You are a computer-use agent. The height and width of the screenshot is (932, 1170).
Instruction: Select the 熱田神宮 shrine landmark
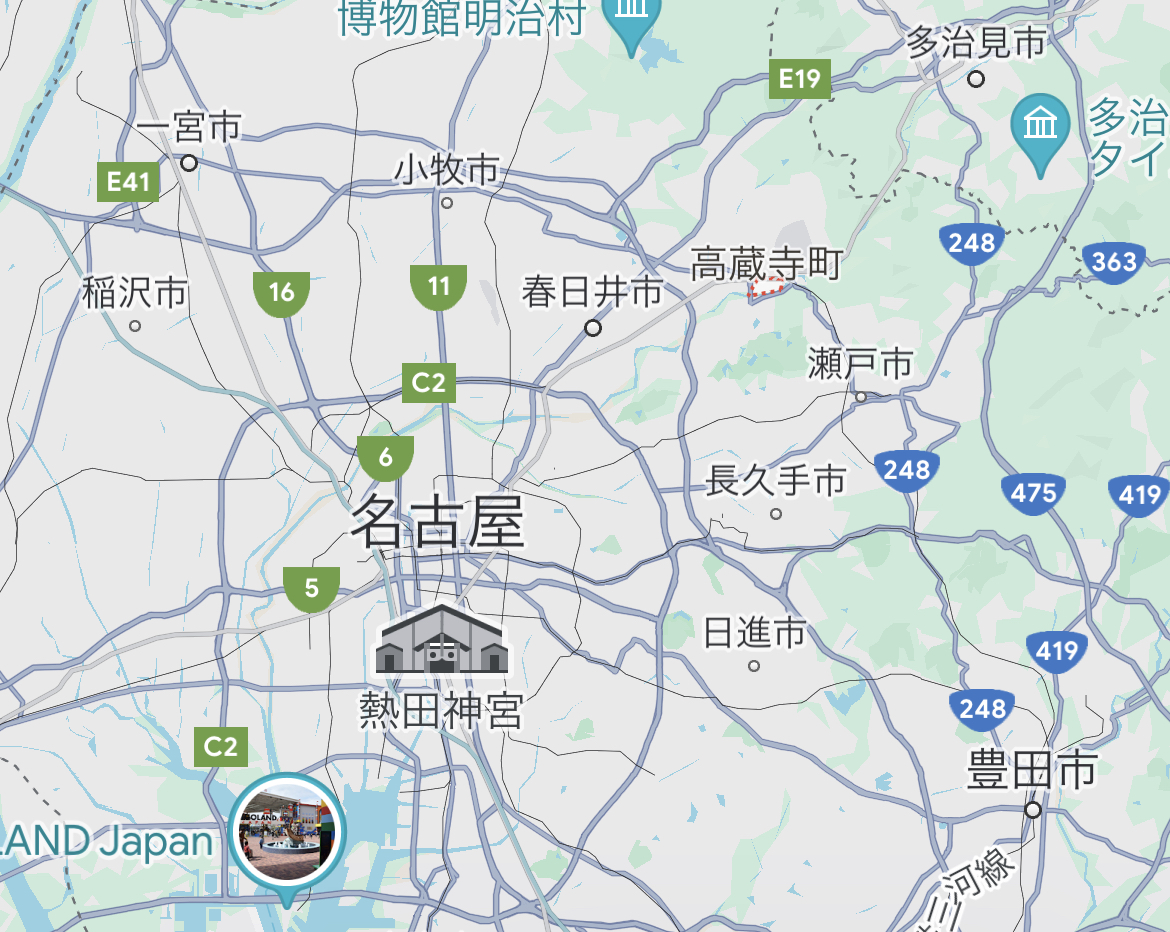pos(442,640)
